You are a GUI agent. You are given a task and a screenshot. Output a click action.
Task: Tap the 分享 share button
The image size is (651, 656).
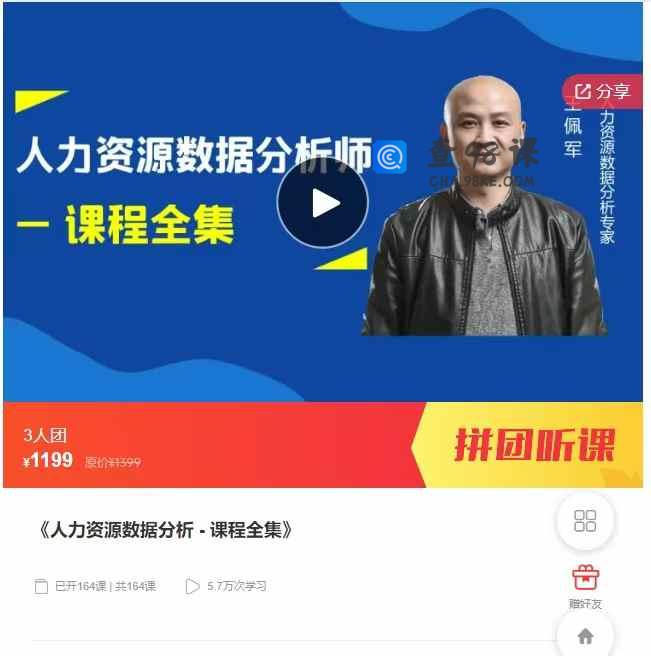[602, 92]
